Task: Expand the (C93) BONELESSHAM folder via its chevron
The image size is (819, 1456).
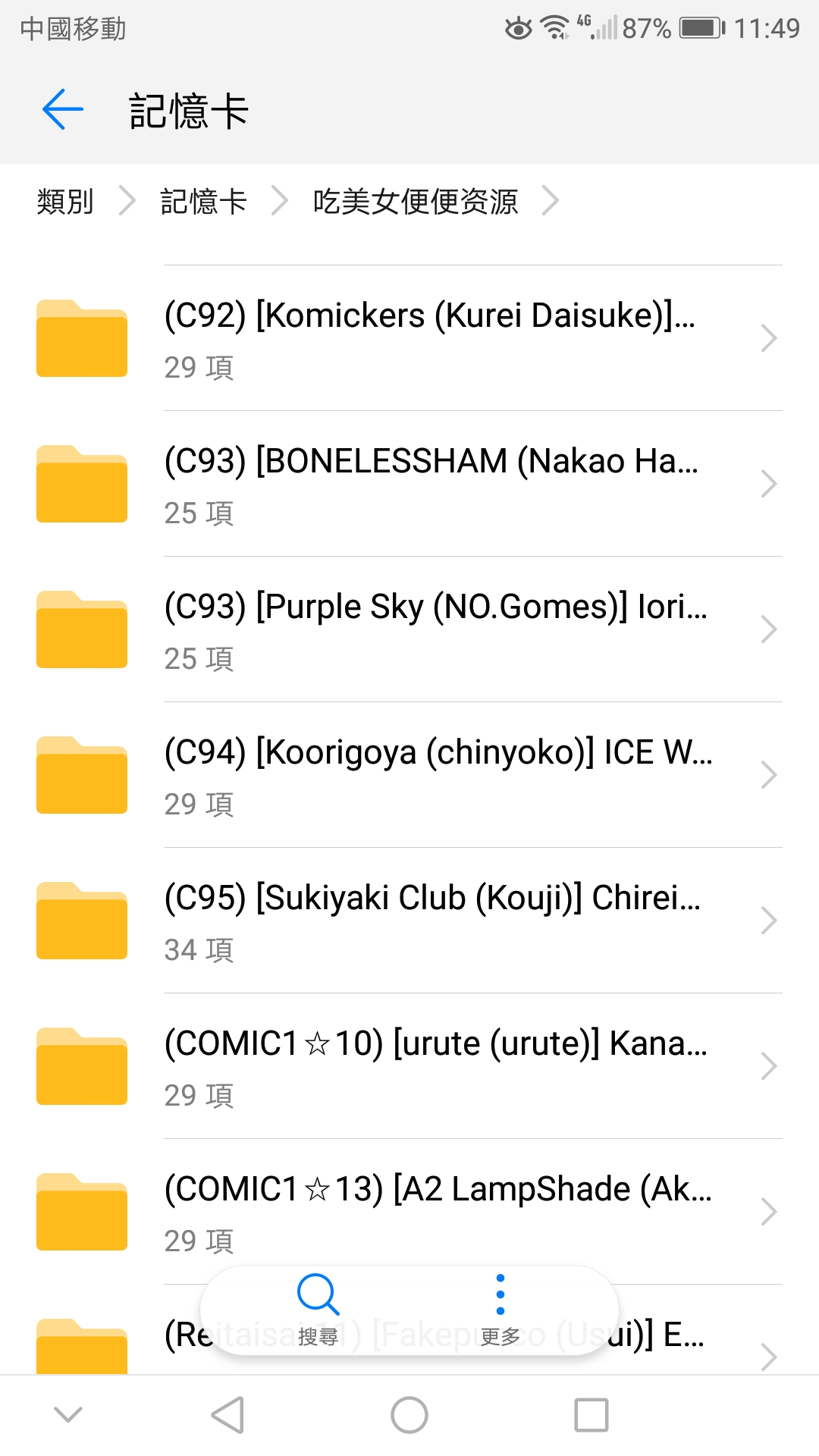Action: [769, 484]
